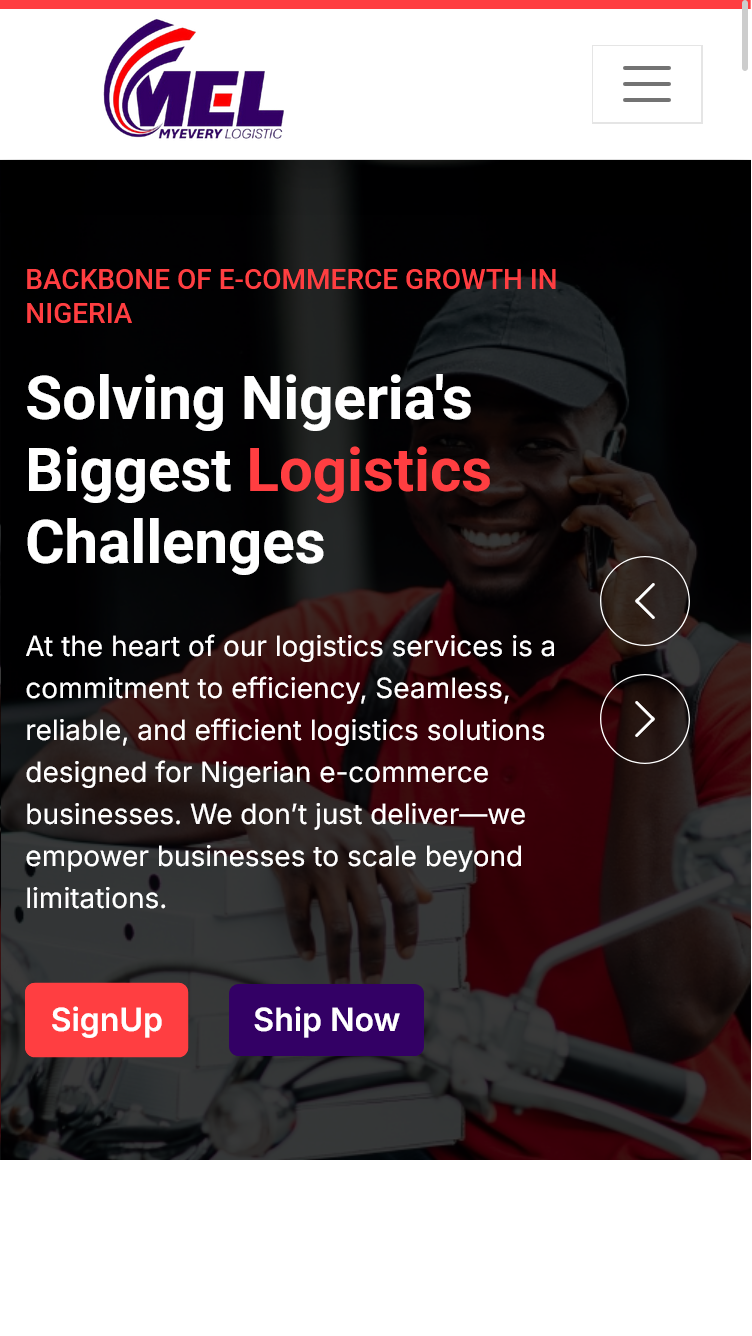Open the hamburger navigation menu
This screenshot has height=1336, width=752.
[x=647, y=84]
